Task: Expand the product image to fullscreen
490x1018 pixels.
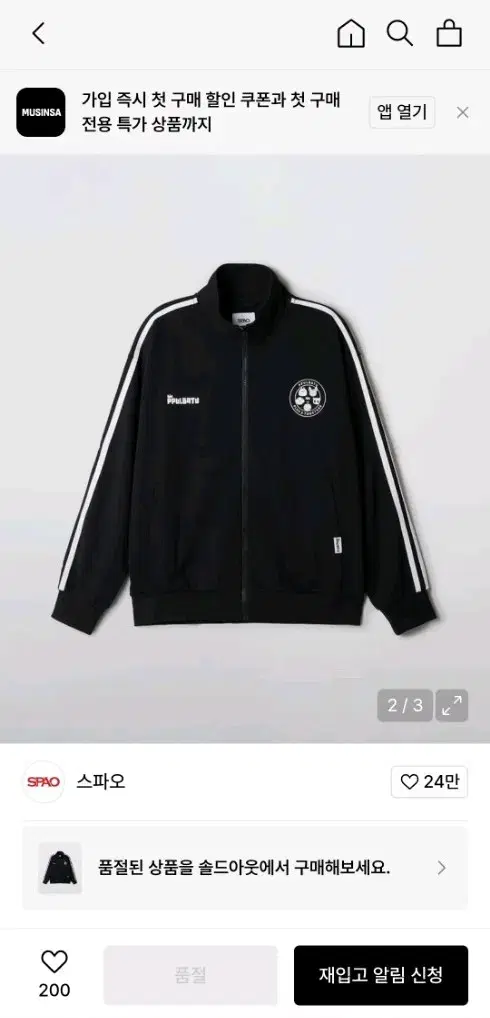Action: coord(452,705)
